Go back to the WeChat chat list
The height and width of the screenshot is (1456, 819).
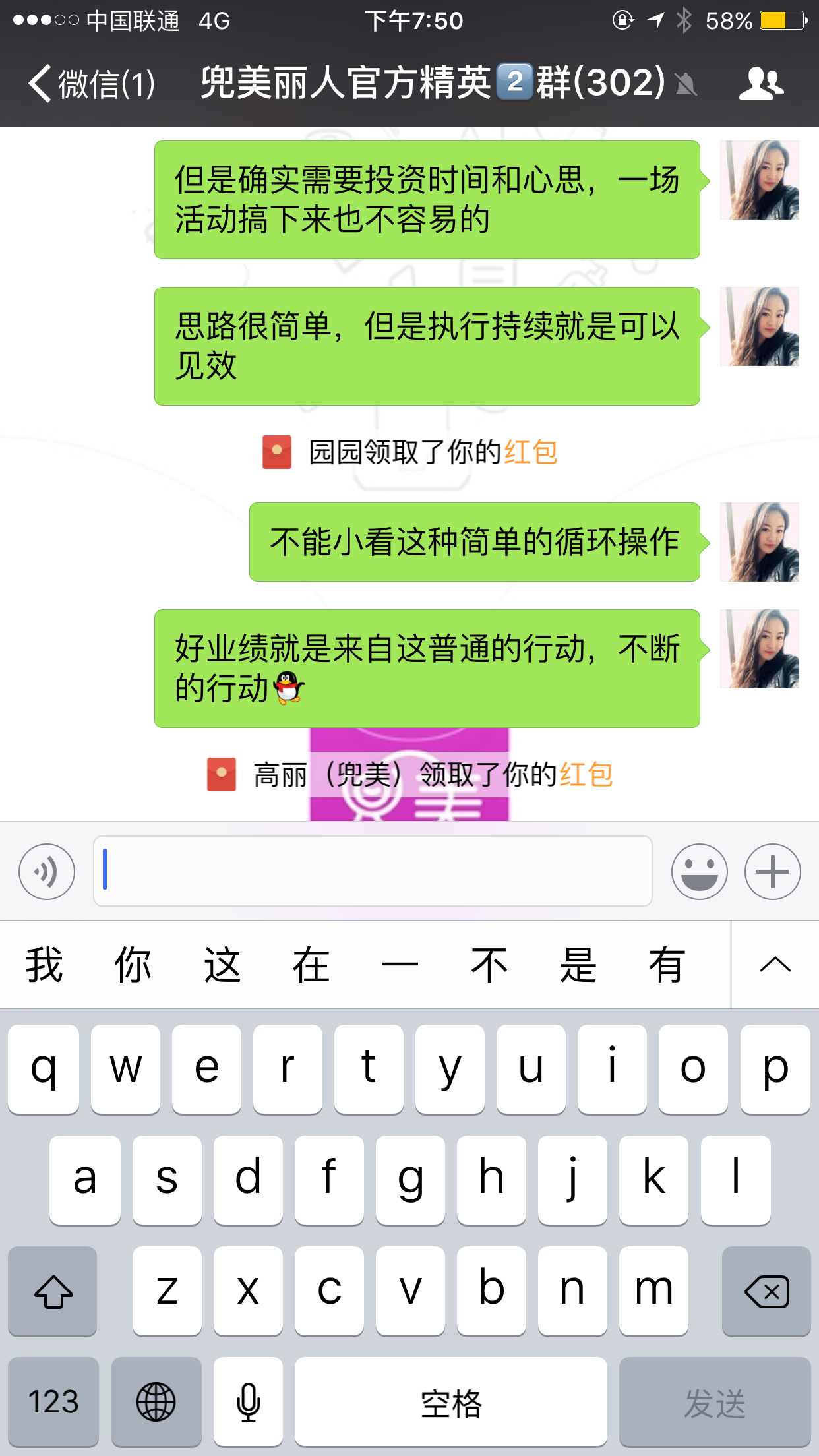pos(91,84)
